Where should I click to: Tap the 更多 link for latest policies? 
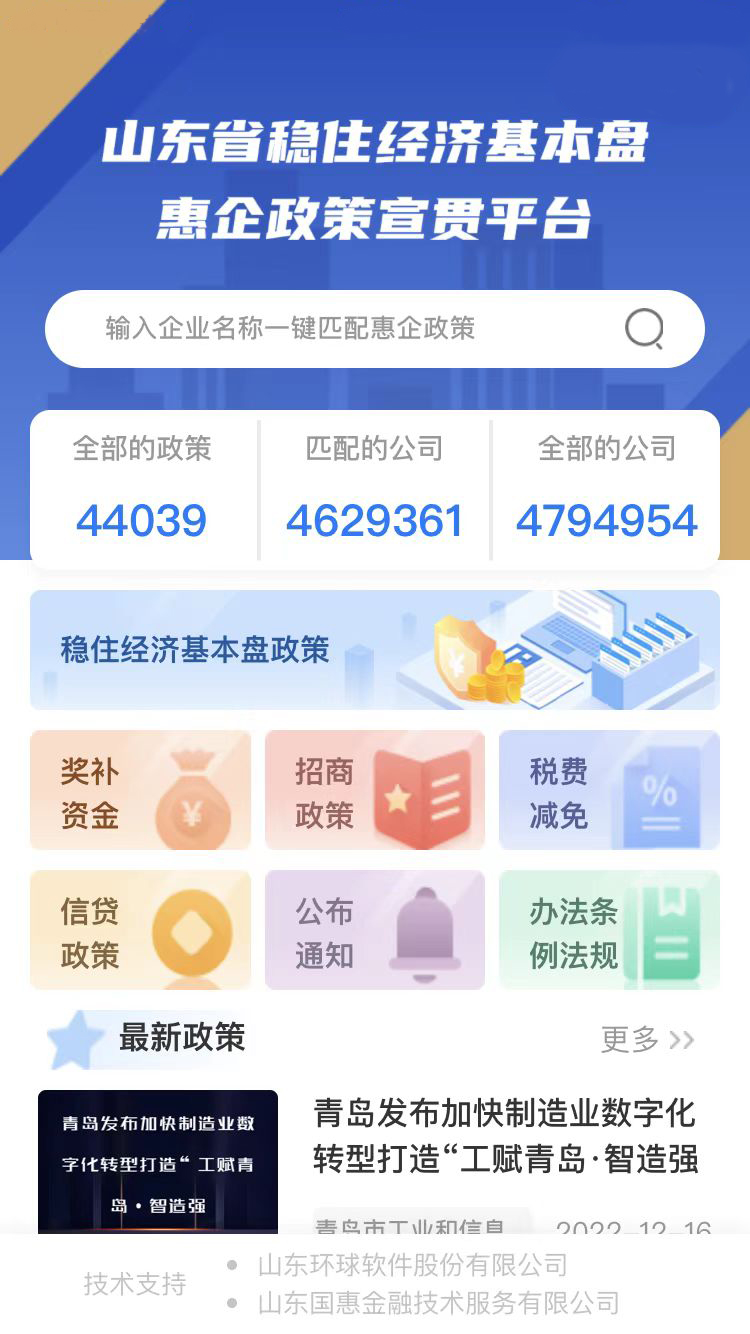point(628,1040)
